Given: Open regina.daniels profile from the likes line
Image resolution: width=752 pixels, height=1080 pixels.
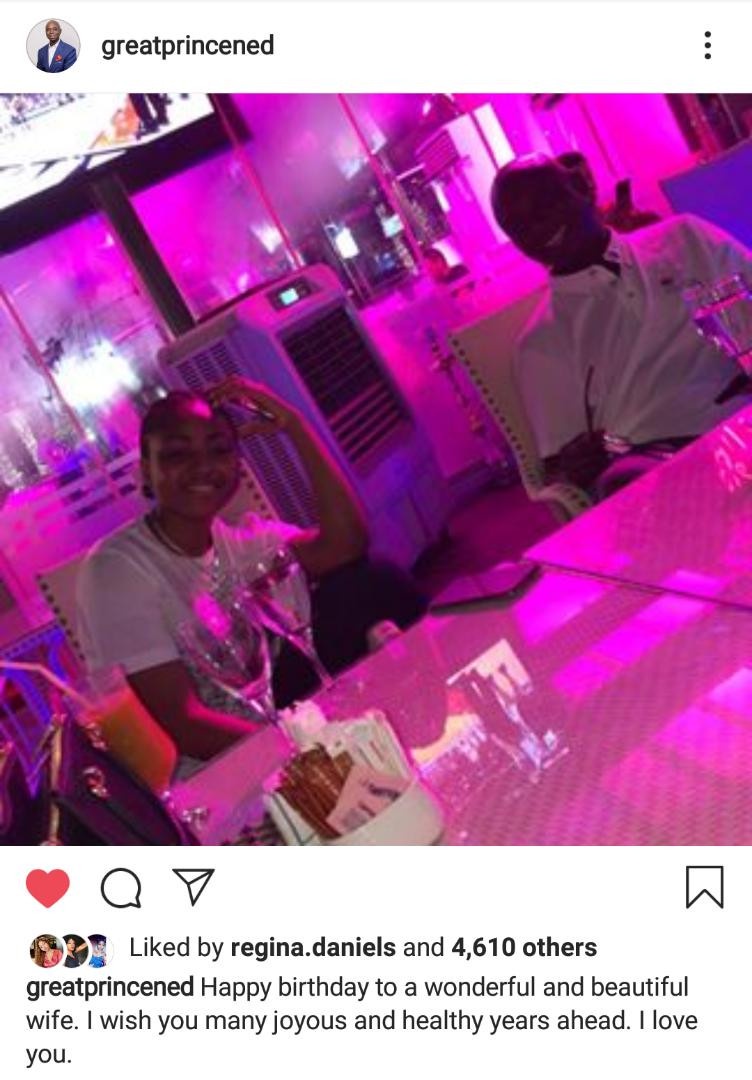Looking at the screenshot, I should click(x=313, y=947).
